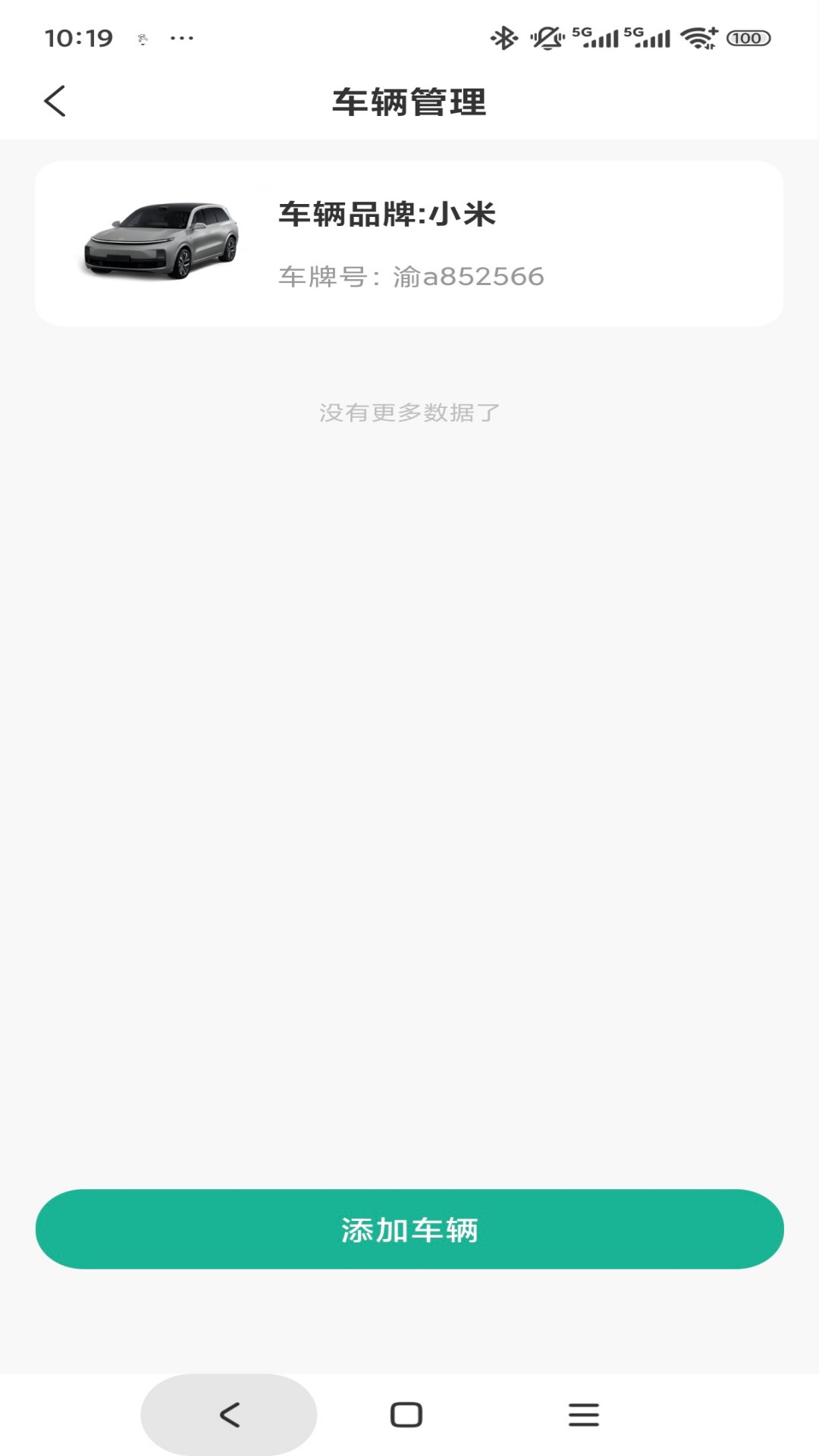Select the 车辆管理 title text
This screenshot has height=1456, width=819.
(x=409, y=100)
